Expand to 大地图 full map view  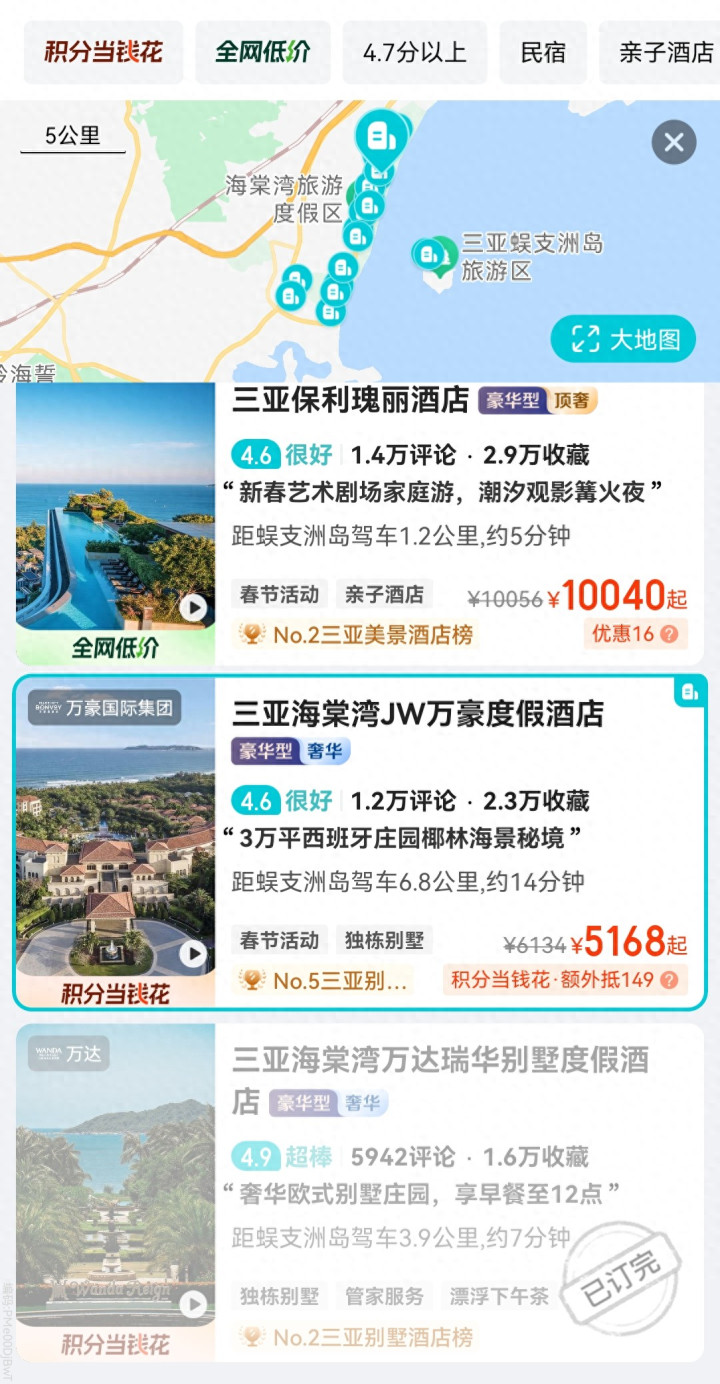[623, 339]
